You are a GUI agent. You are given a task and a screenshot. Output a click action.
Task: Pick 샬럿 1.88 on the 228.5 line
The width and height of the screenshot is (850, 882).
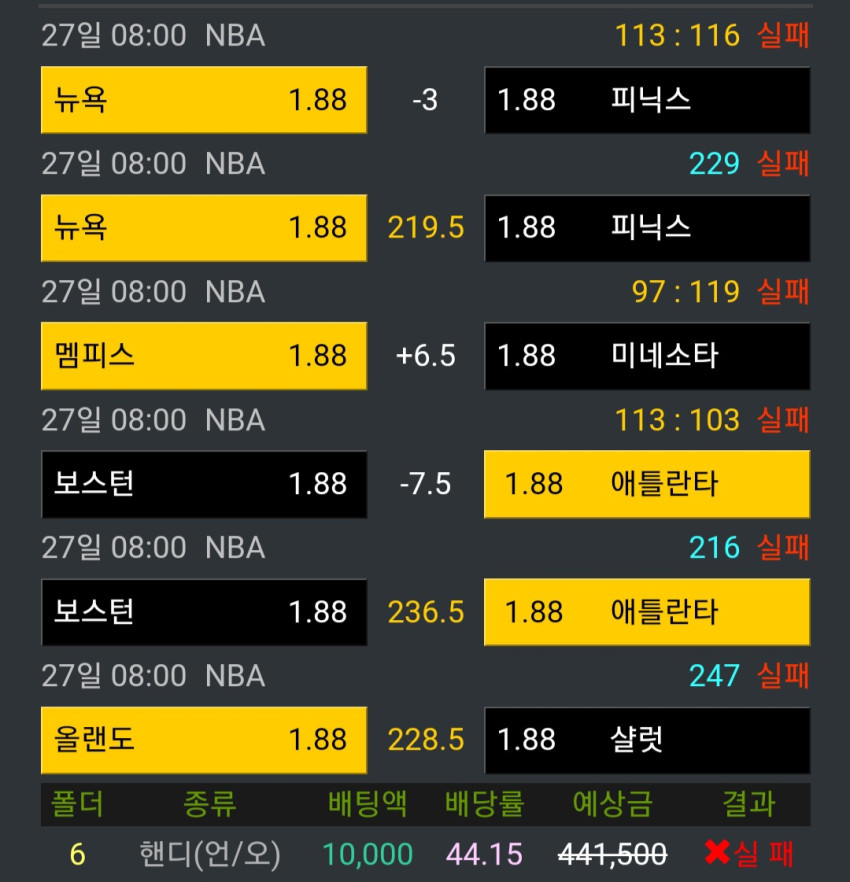click(x=647, y=740)
